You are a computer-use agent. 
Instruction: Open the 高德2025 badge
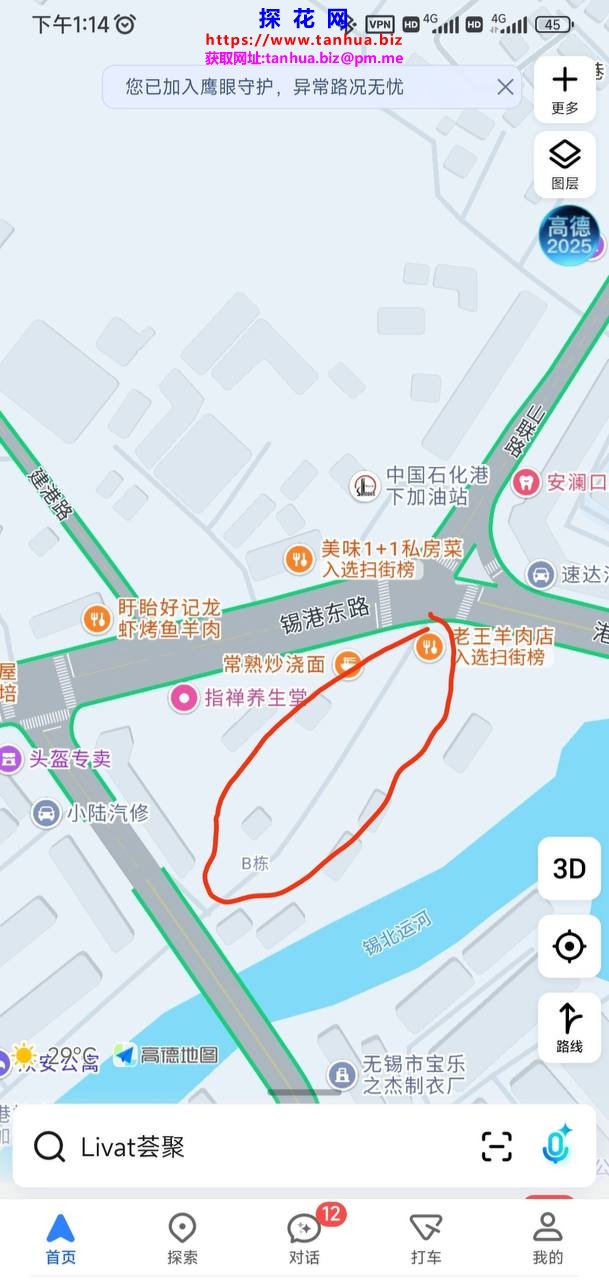click(x=570, y=235)
